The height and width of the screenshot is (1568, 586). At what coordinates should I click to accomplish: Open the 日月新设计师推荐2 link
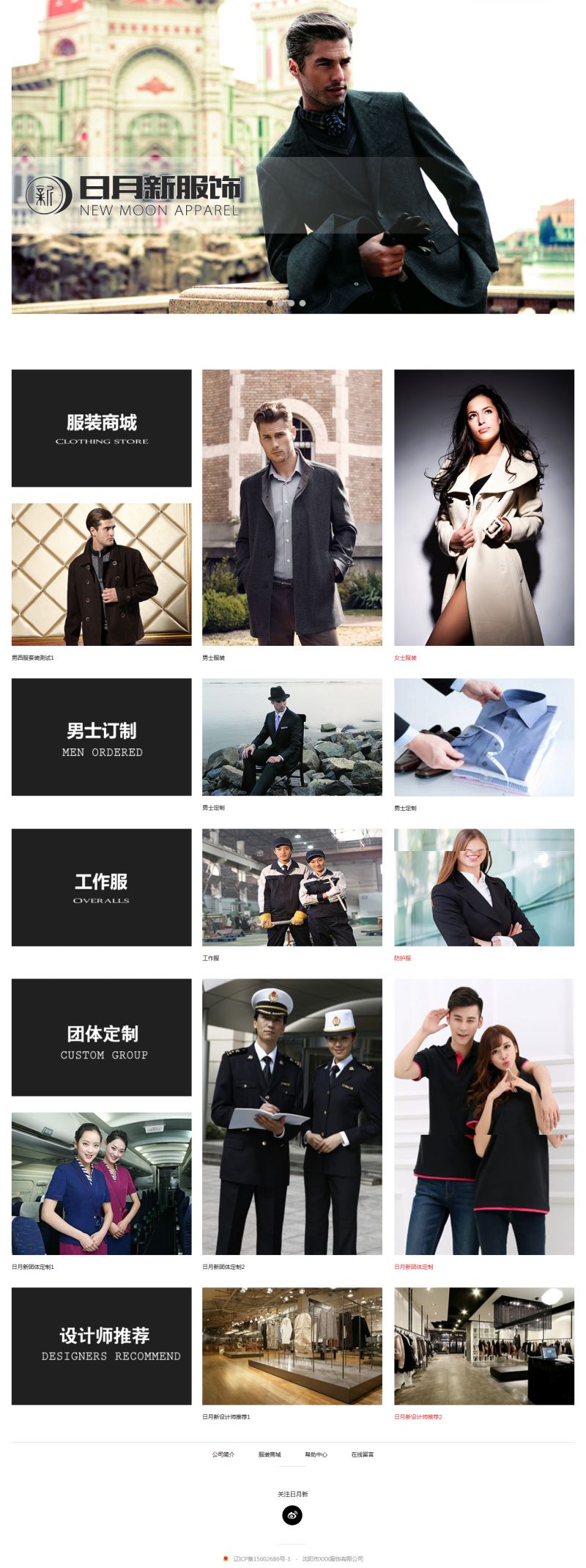(x=418, y=1417)
